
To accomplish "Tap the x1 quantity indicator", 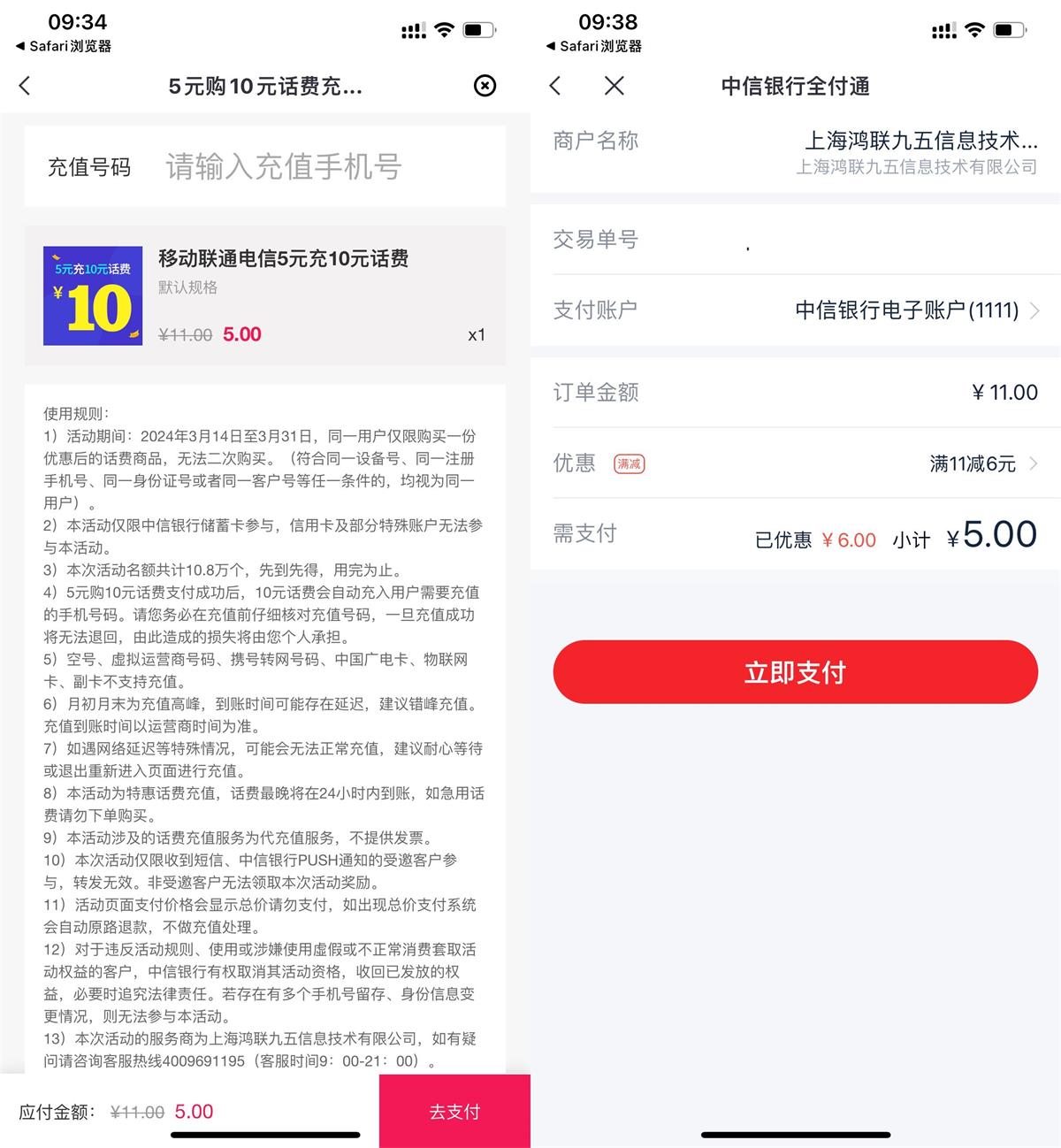I will point(477,334).
